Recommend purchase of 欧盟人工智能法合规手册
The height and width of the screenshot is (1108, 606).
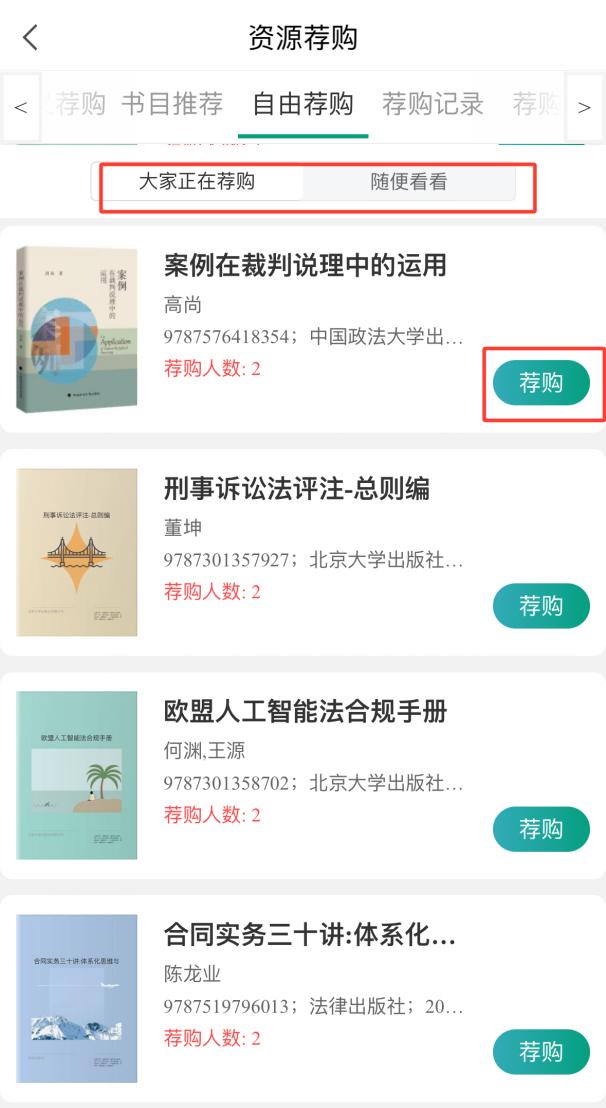[541, 829]
